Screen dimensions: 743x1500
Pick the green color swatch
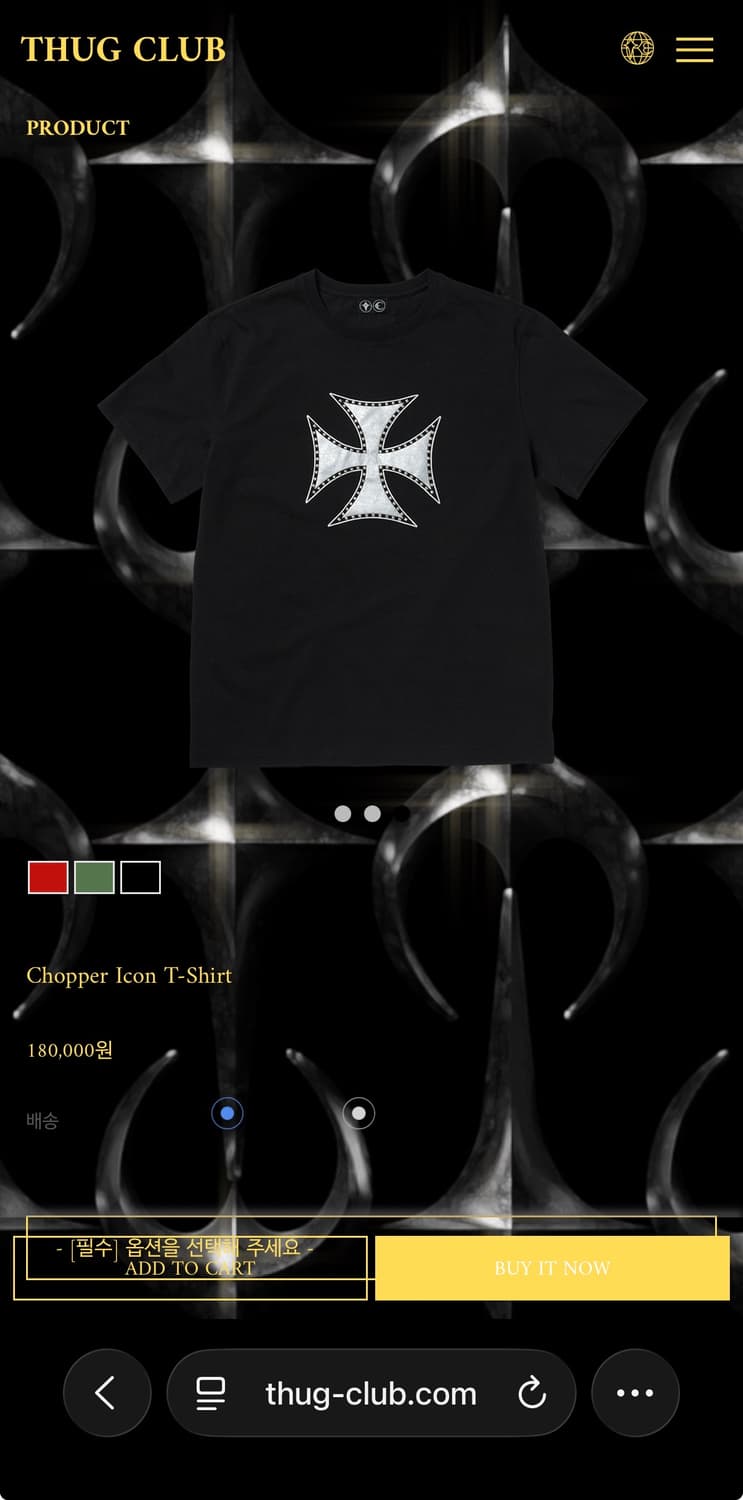(x=94, y=876)
